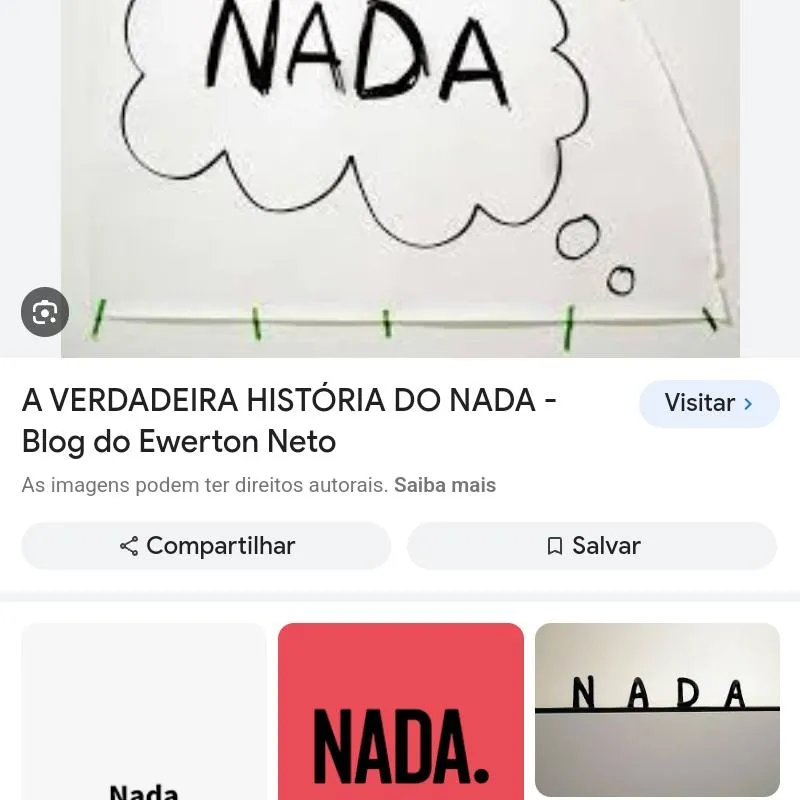Open the N A D A shelf letters image
This screenshot has width=800, height=800.
coord(657,710)
